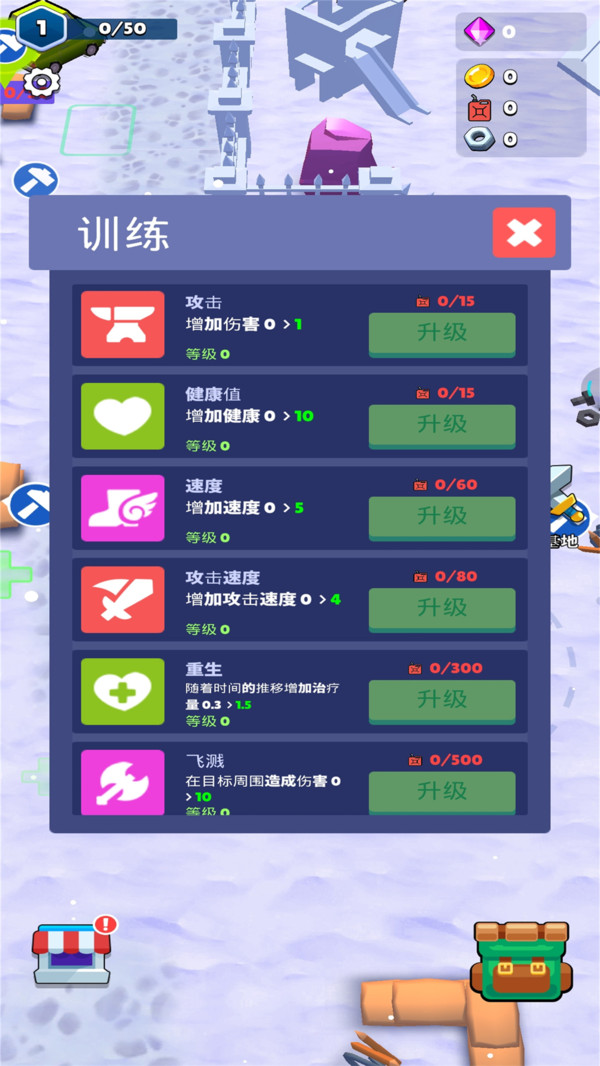Close the 训练 training dialog

[523, 233]
